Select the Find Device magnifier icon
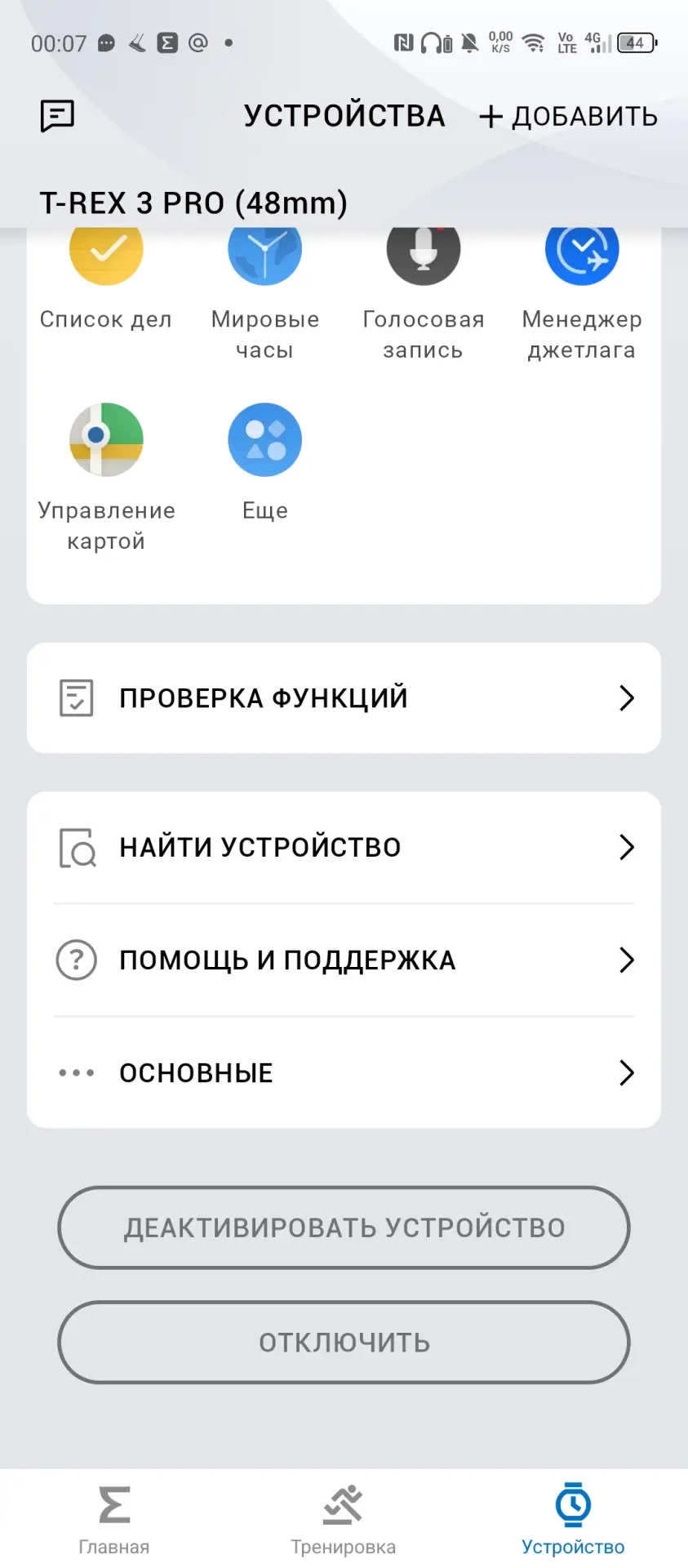Screen dimensions: 688x1568 coord(76,847)
